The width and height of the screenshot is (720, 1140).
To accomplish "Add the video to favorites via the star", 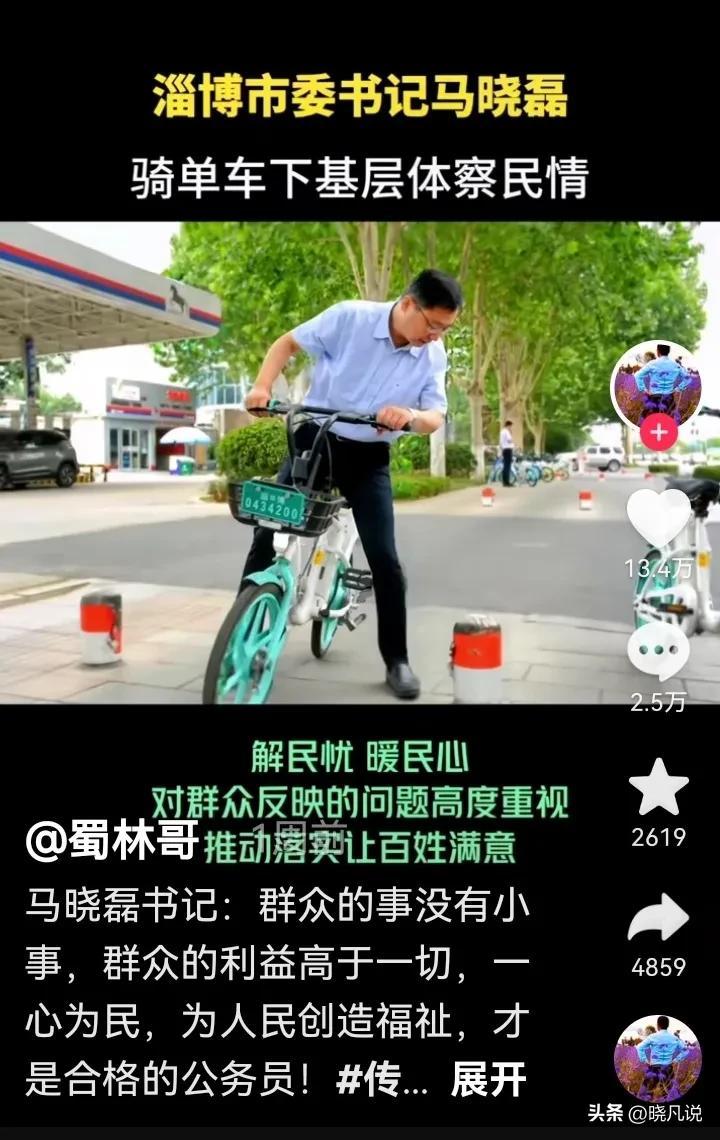I will click(x=658, y=787).
